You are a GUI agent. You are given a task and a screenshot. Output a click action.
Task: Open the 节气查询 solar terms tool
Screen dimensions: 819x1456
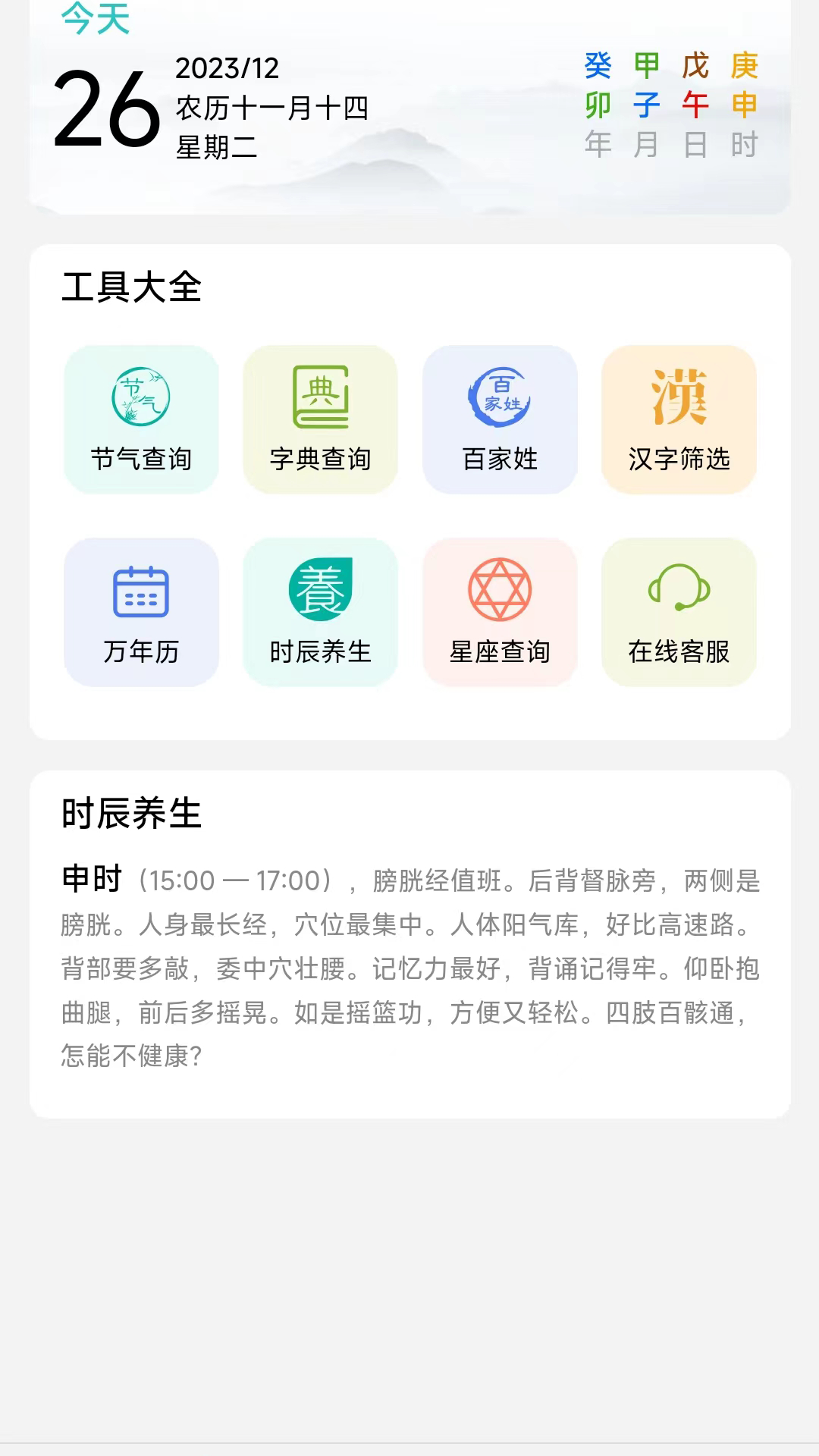coord(141,419)
